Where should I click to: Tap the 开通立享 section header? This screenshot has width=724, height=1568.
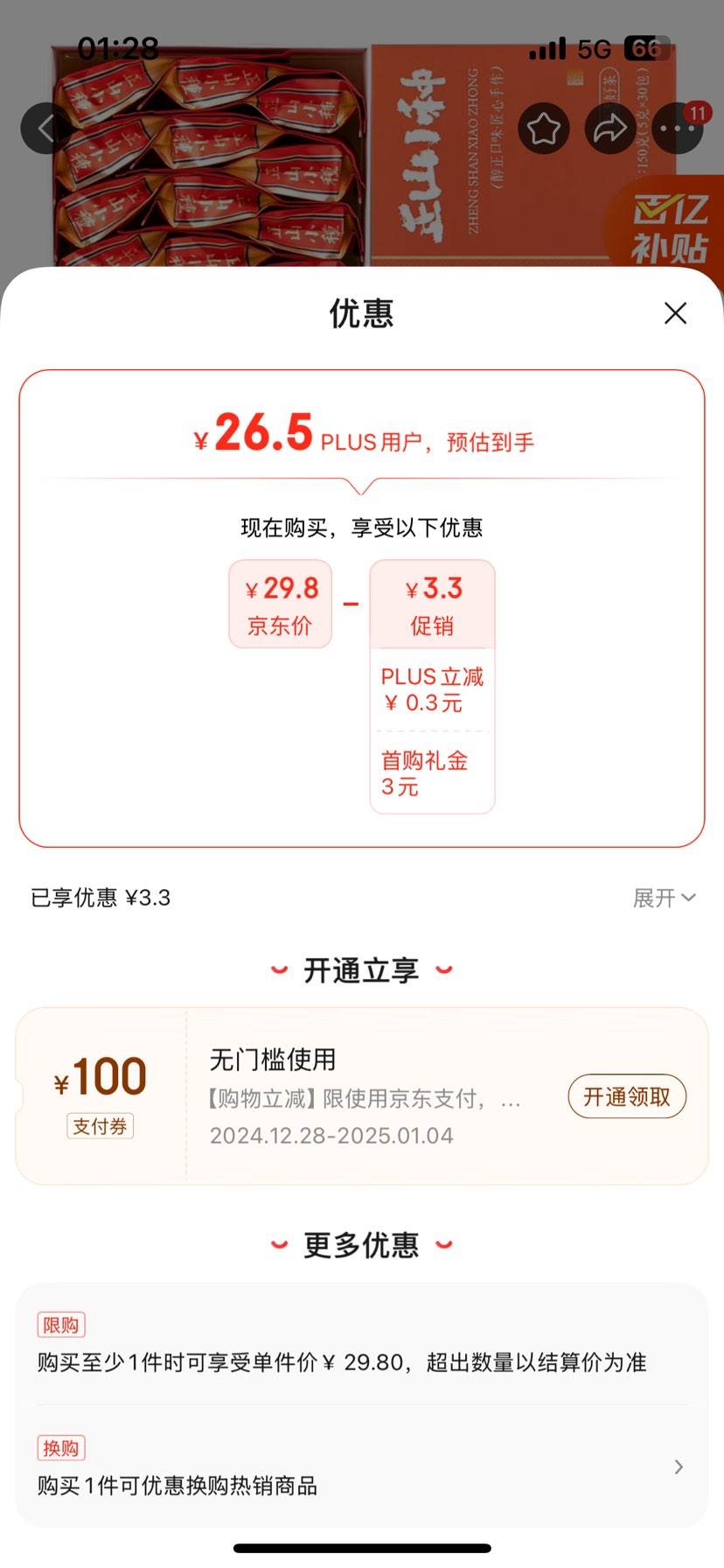(x=362, y=969)
